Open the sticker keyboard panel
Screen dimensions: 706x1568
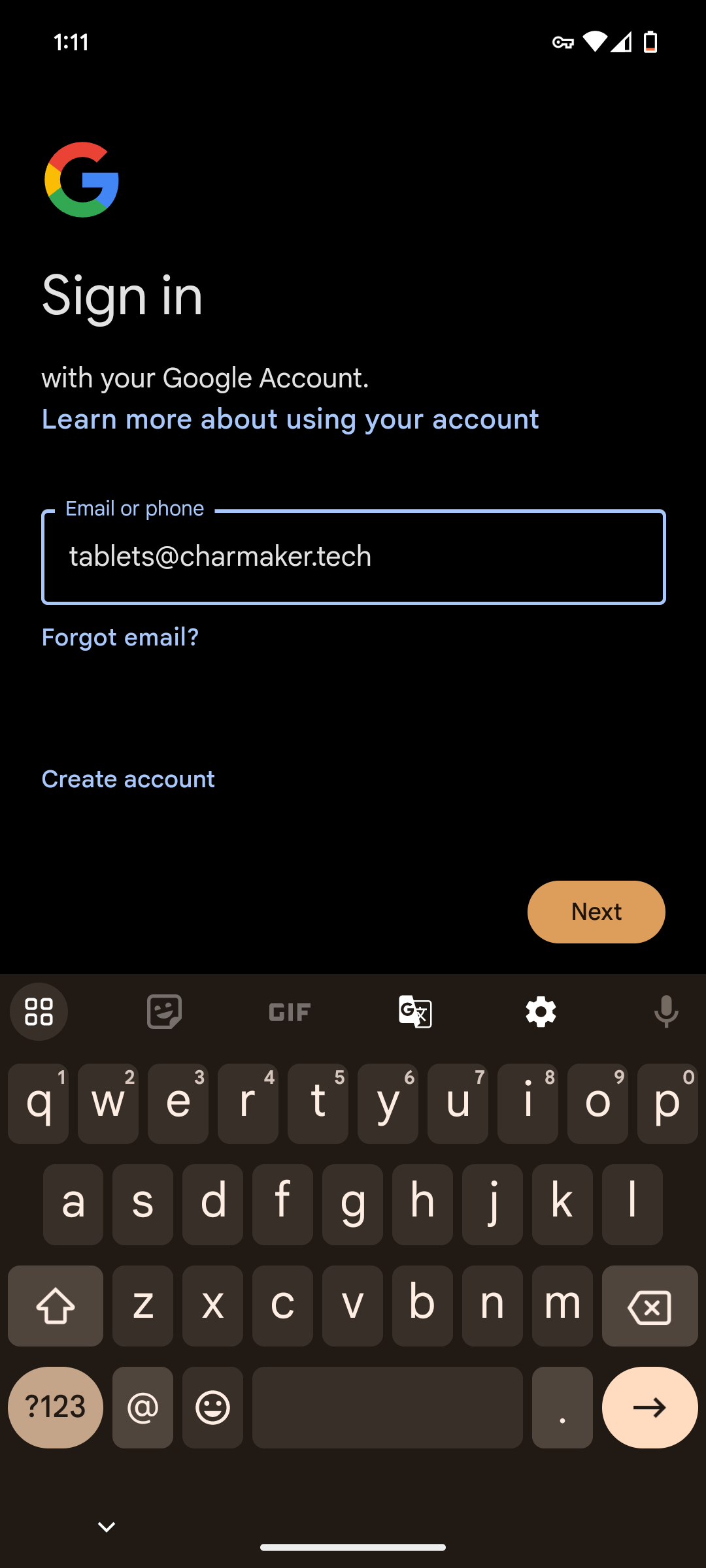tap(164, 1011)
